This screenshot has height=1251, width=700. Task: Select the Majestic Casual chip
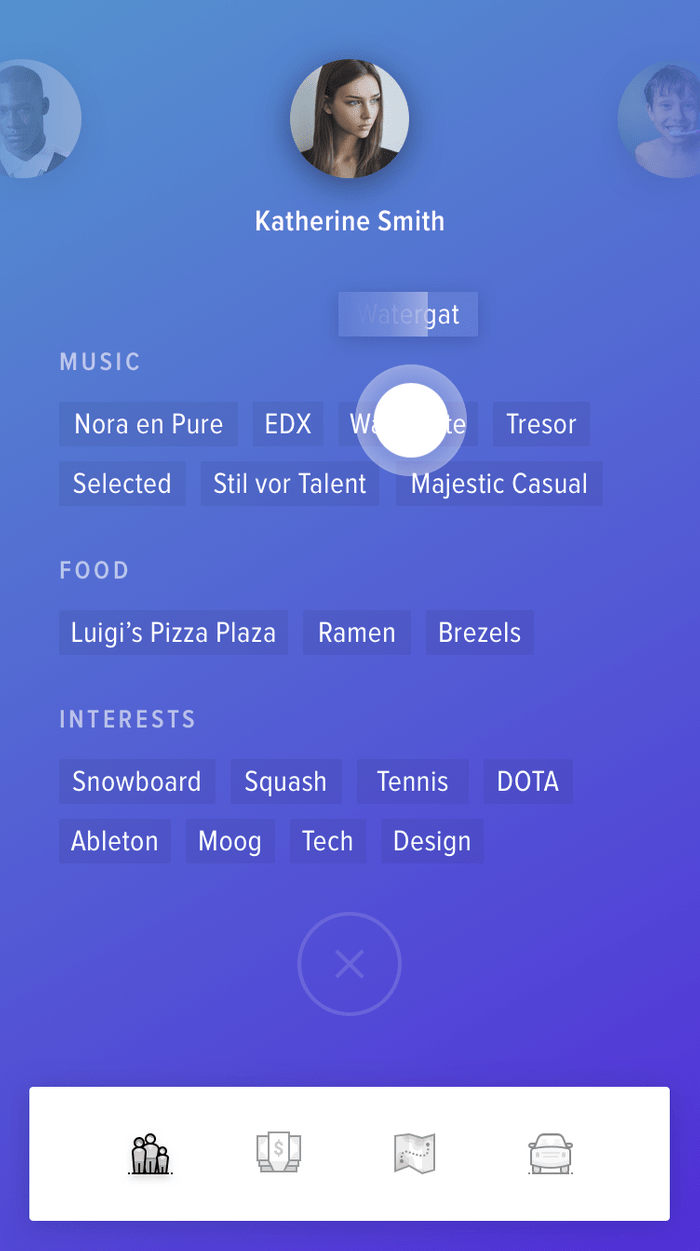[499, 484]
